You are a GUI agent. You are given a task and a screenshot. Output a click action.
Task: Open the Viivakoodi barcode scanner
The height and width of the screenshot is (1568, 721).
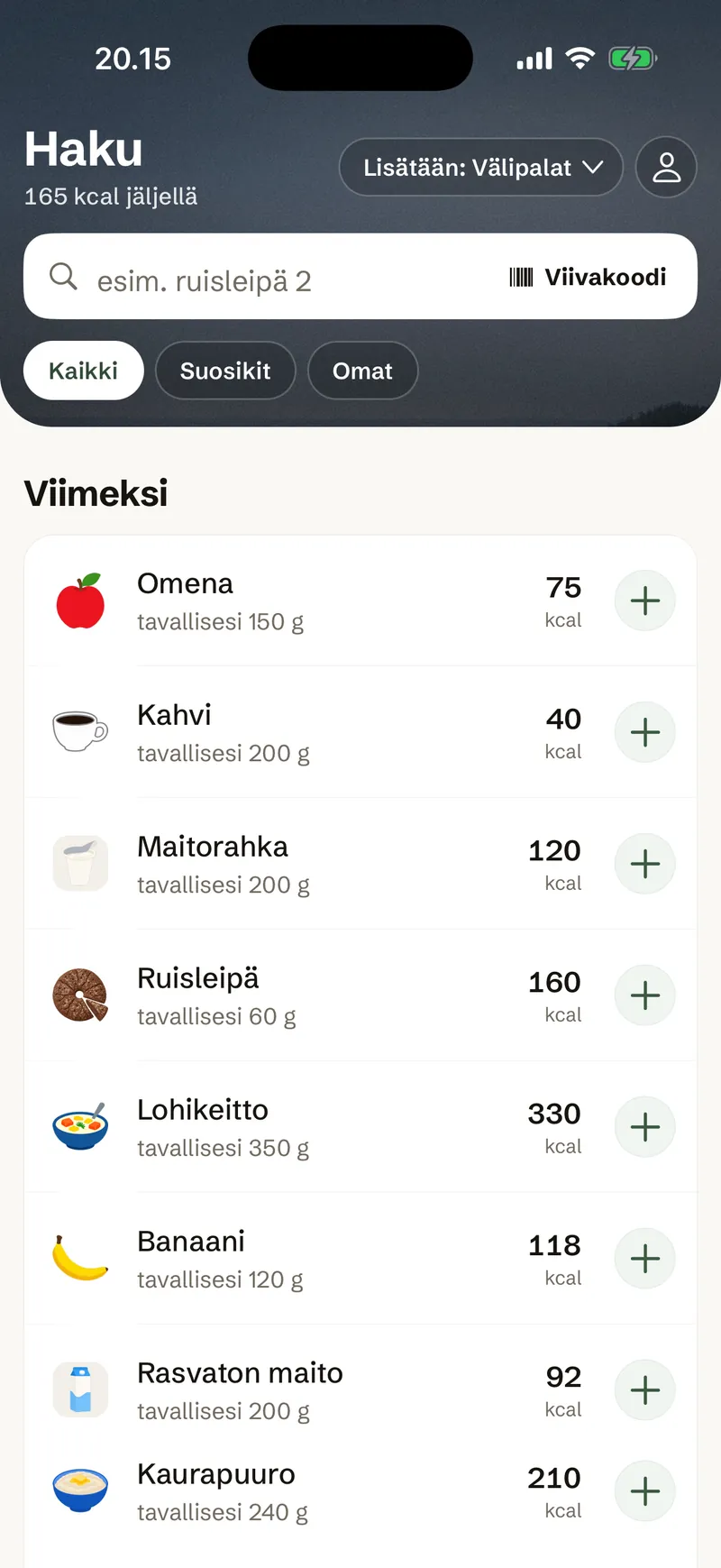pyautogui.click(x=588, y=277)
